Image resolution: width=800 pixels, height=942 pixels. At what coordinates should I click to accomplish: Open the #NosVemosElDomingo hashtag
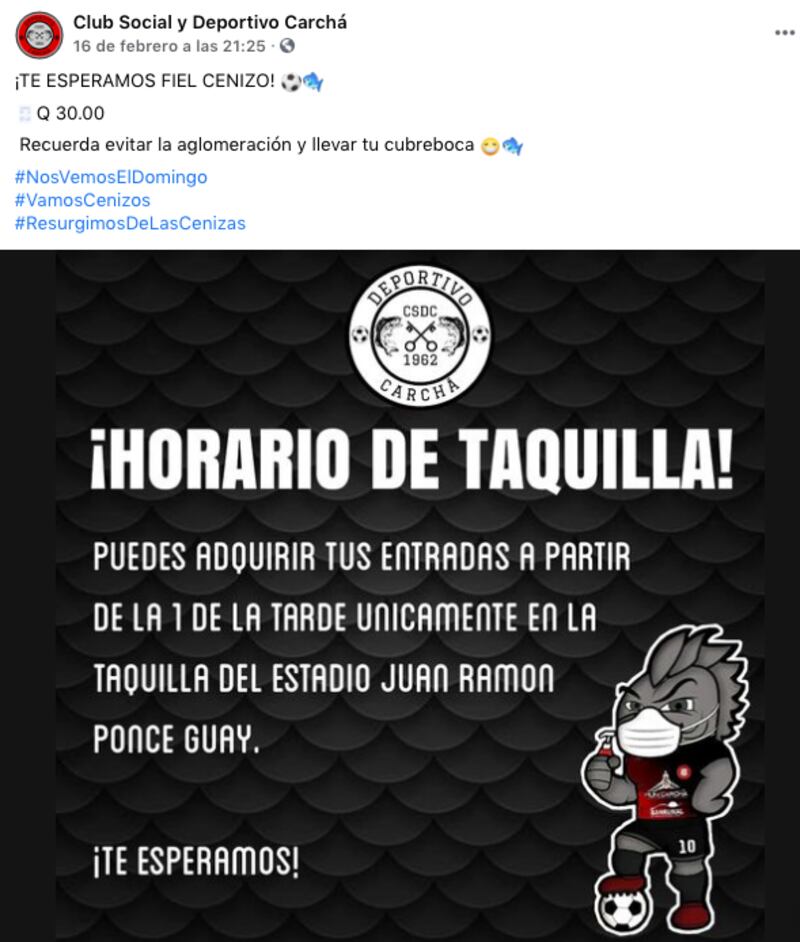point(111,177)
